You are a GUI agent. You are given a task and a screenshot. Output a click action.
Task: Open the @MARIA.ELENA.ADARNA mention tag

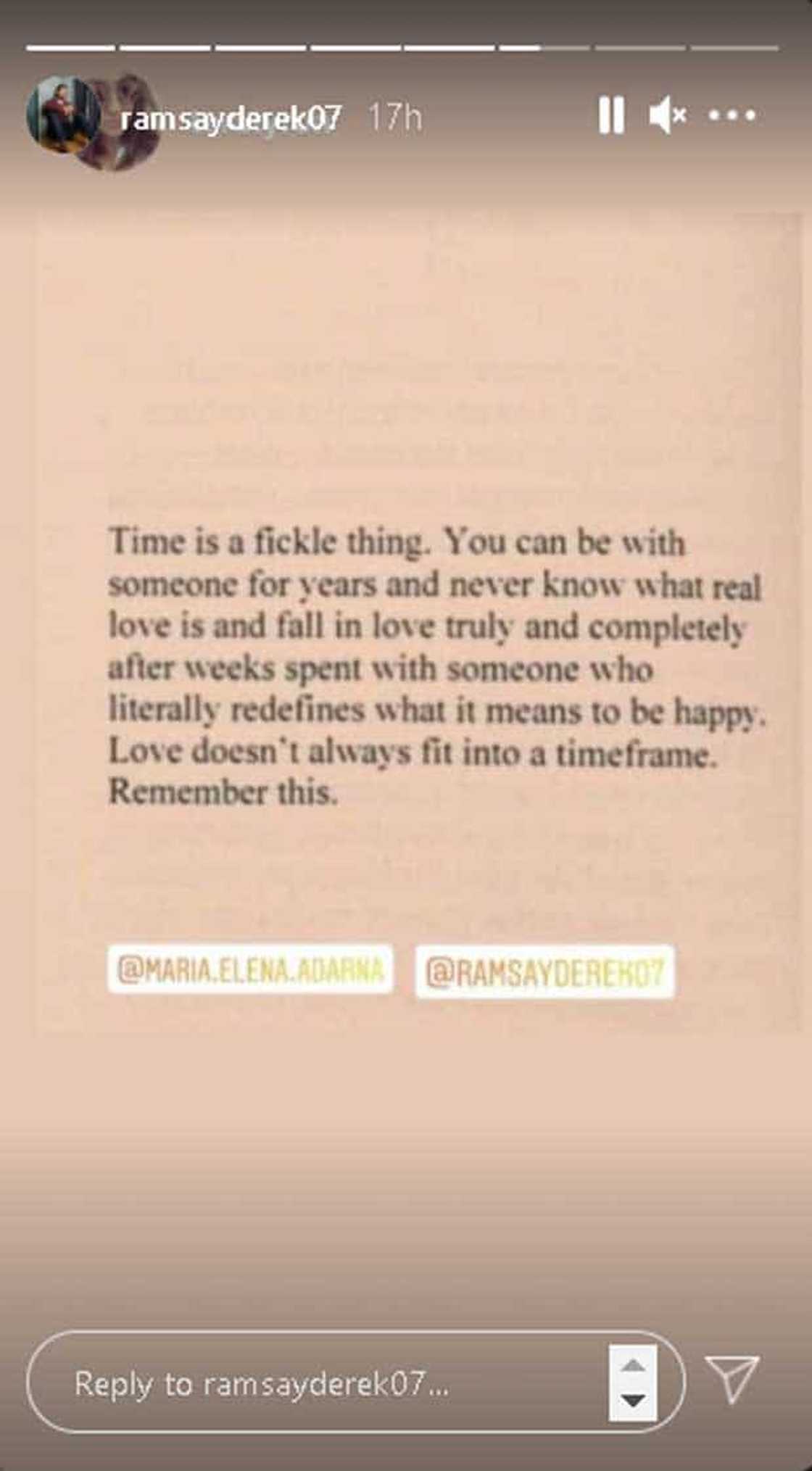coord(250,969)
